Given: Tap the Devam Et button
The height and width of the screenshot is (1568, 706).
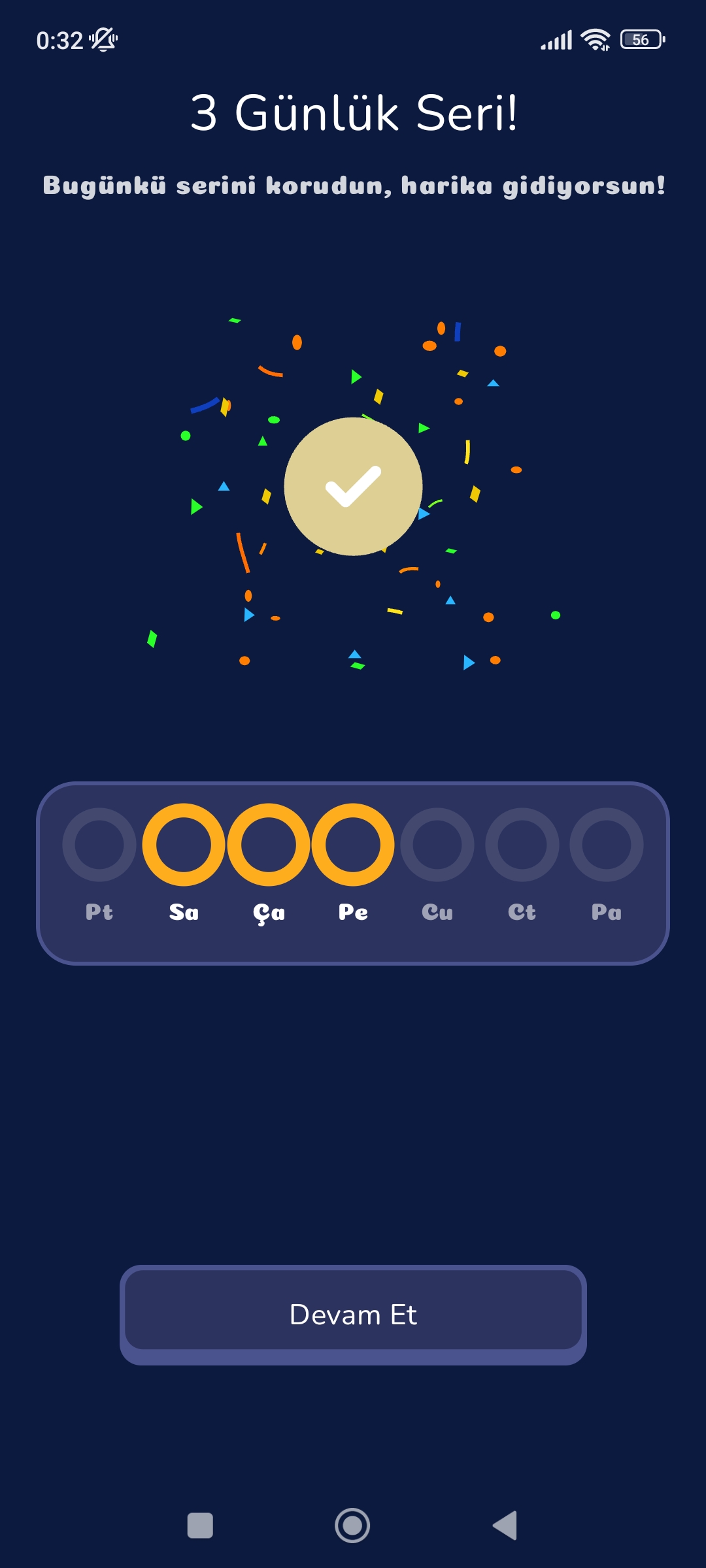Looking at the screenshot, I should (353, 1314).
